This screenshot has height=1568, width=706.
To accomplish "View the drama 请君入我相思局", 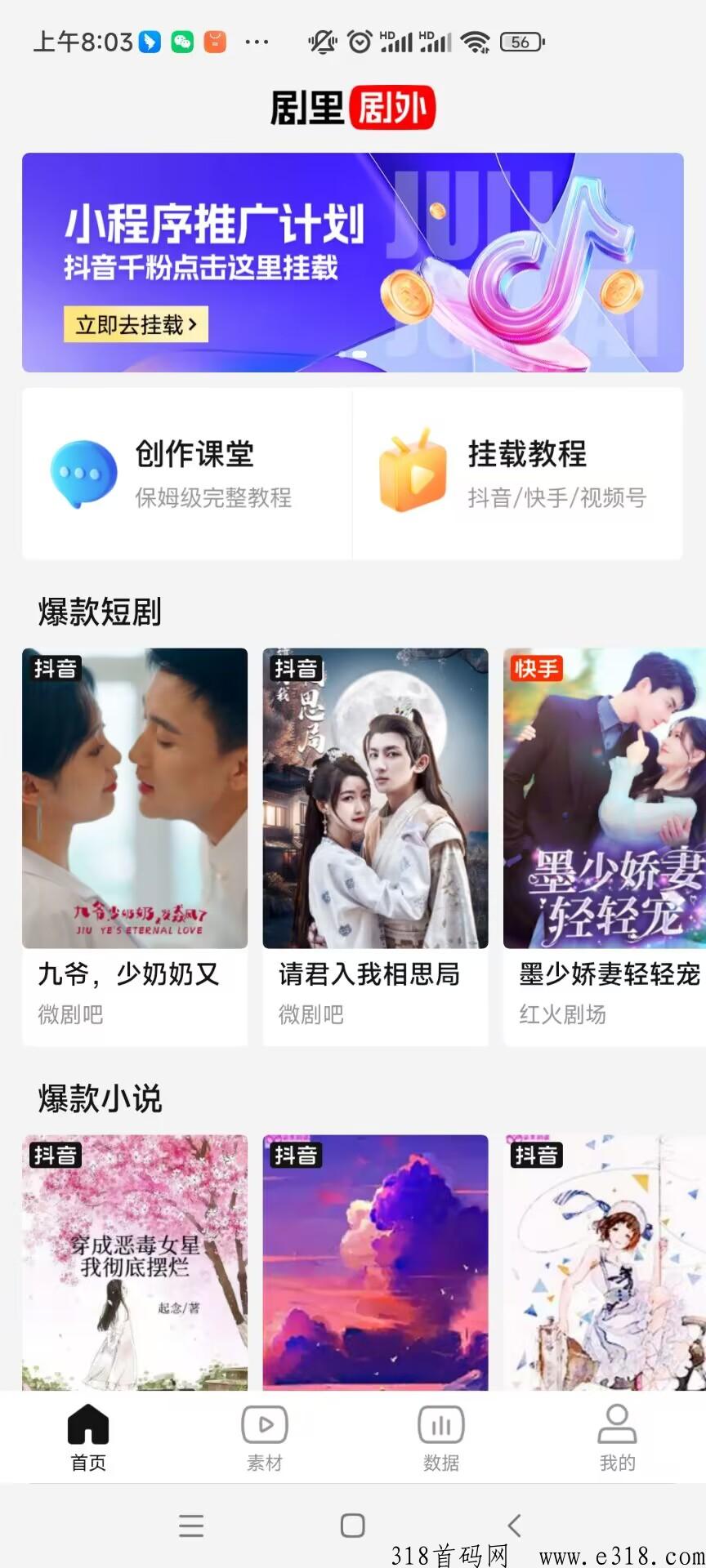I will [x=375, y=845].
